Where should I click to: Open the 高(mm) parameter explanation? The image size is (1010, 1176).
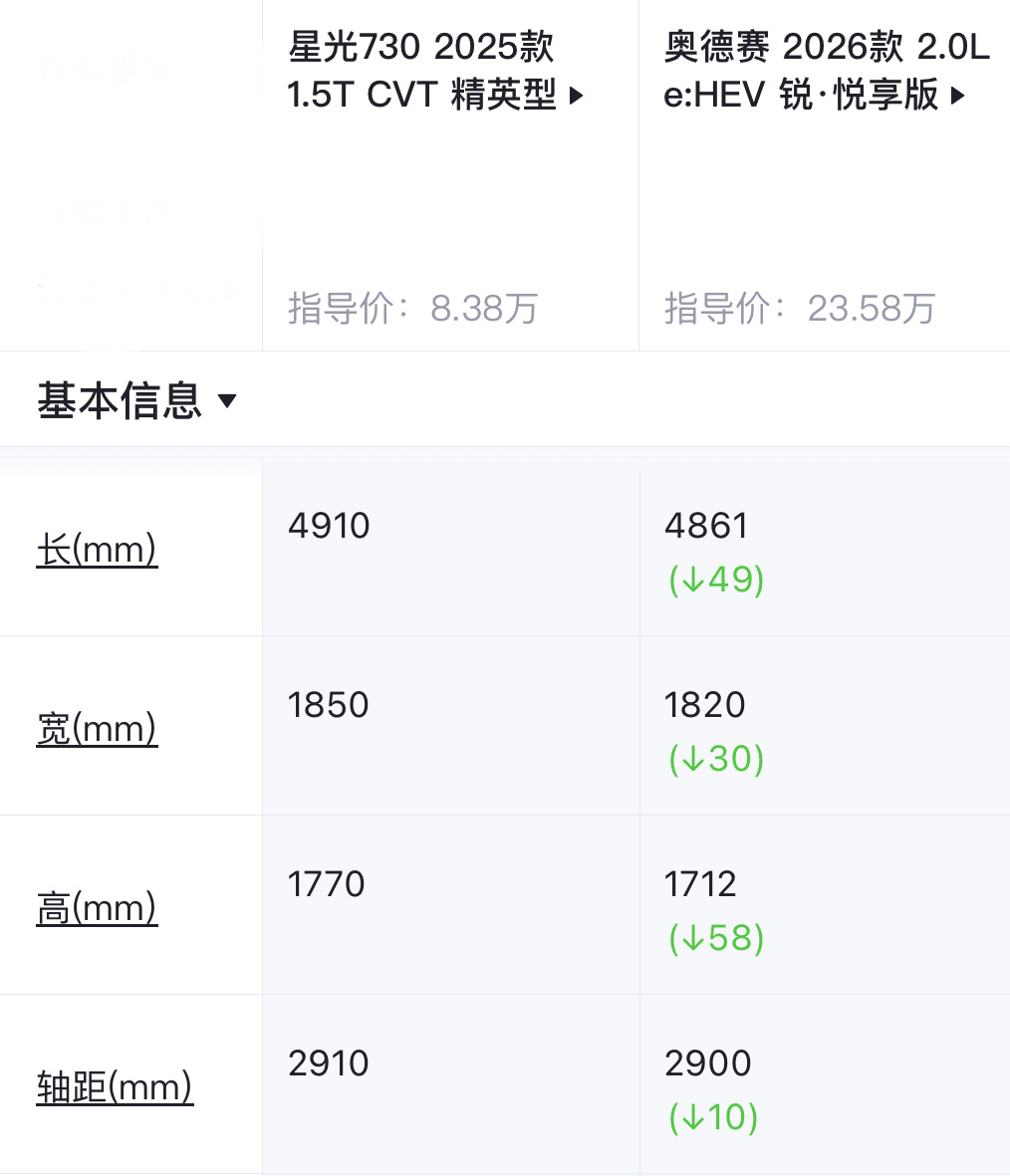[x=97, y=907]
